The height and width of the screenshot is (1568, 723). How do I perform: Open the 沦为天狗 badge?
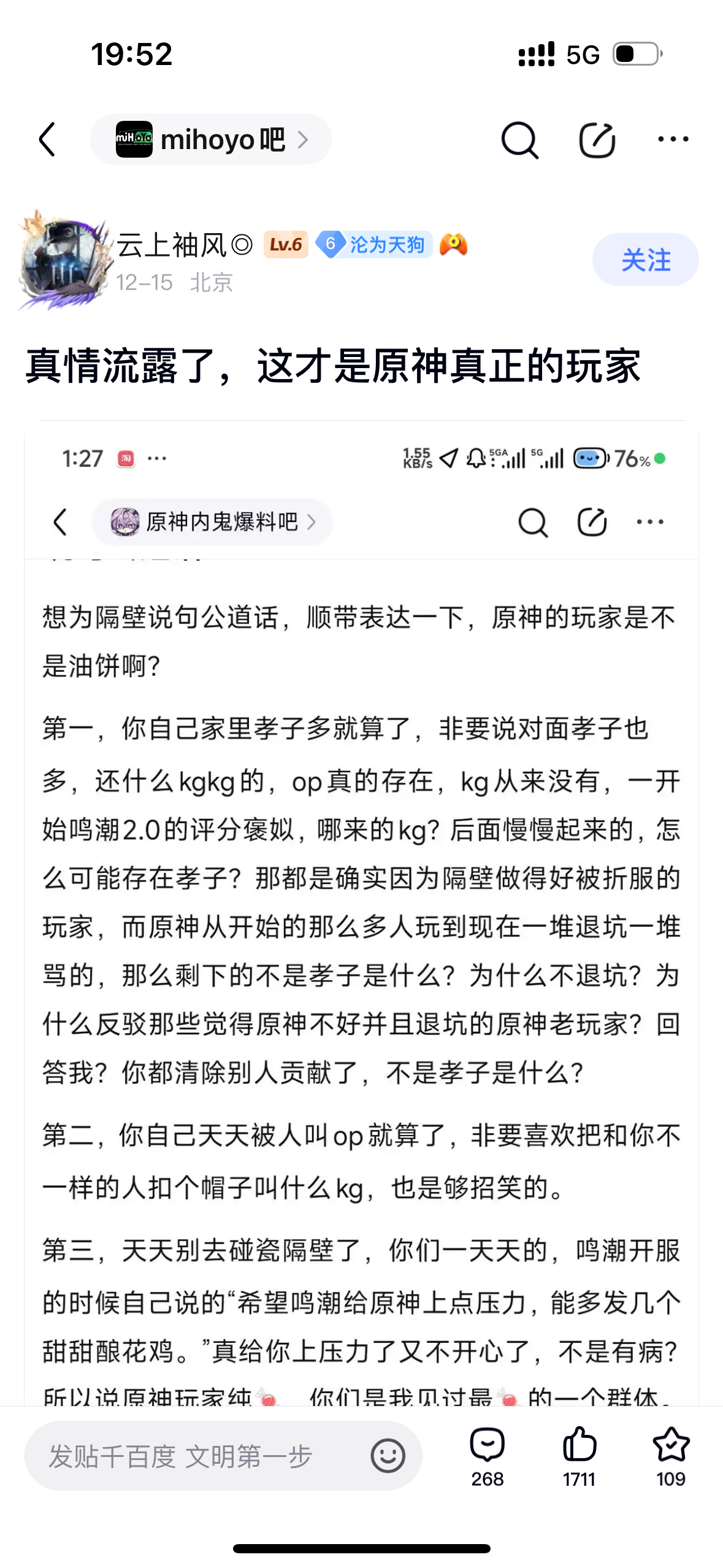pyautogui.click(x=374, y=245)
